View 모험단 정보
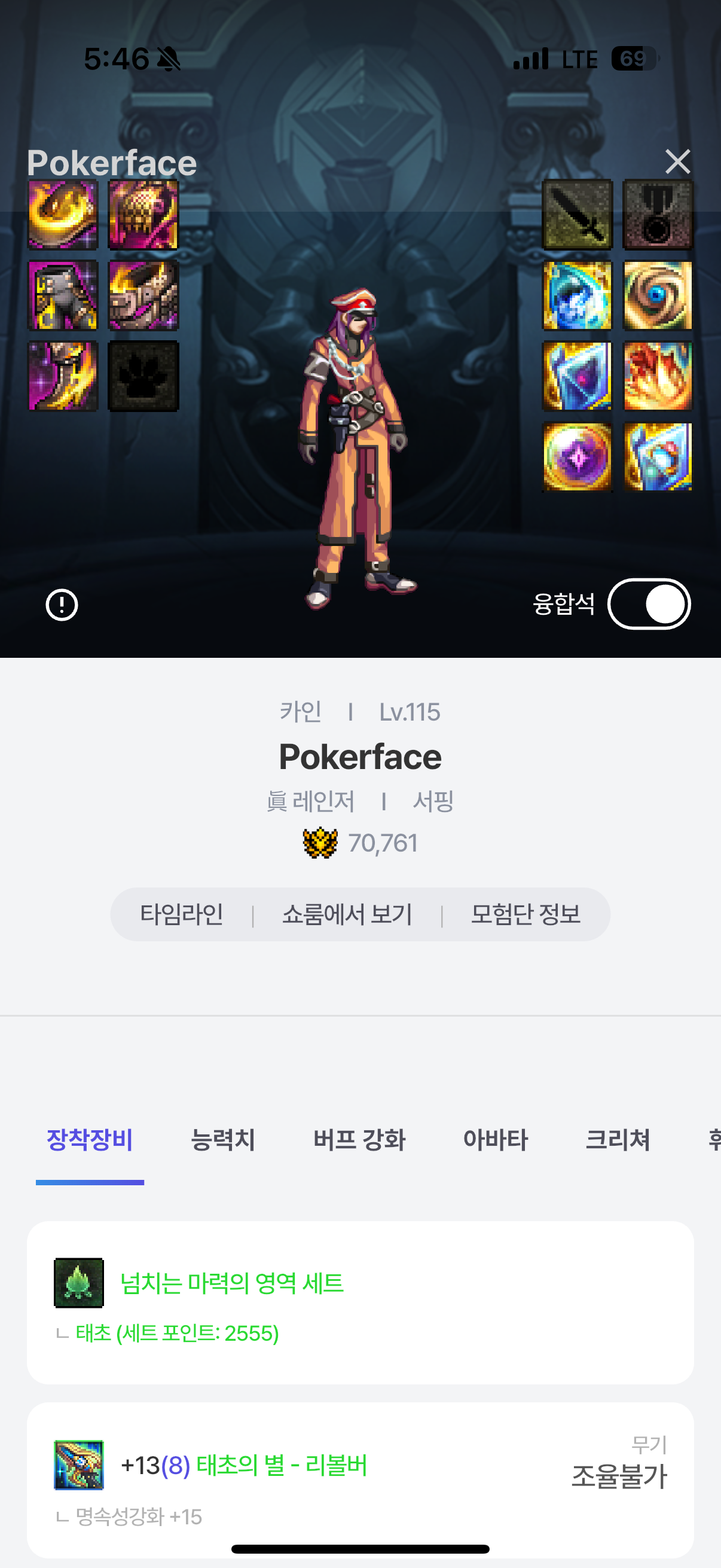The height and width of the screenshot is (1568, 721). (525, 914)
